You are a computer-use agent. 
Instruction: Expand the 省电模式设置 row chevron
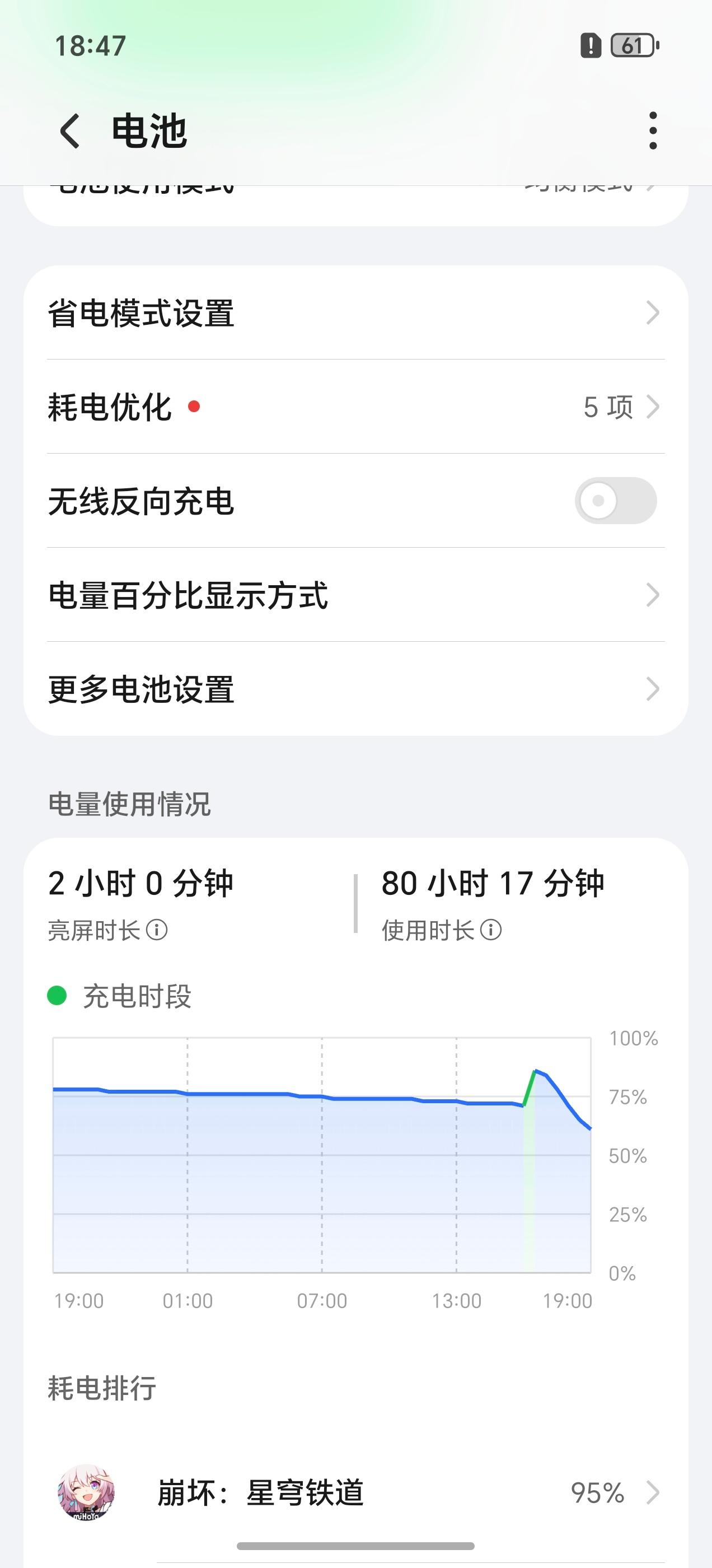point(653,313)
